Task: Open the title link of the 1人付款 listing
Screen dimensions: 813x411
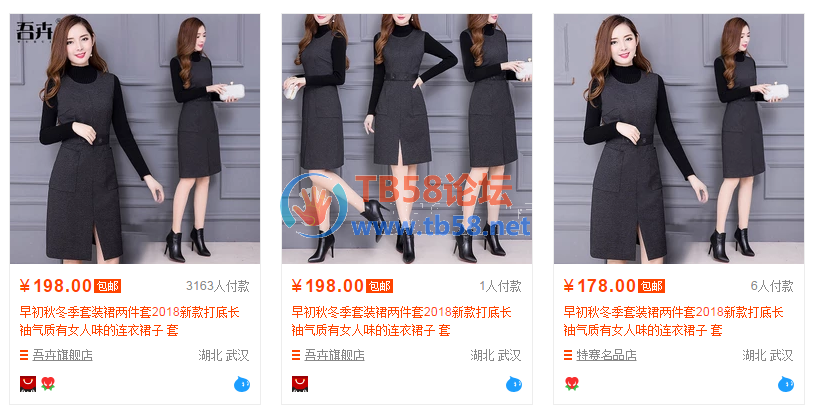Action: pos(406,321)
